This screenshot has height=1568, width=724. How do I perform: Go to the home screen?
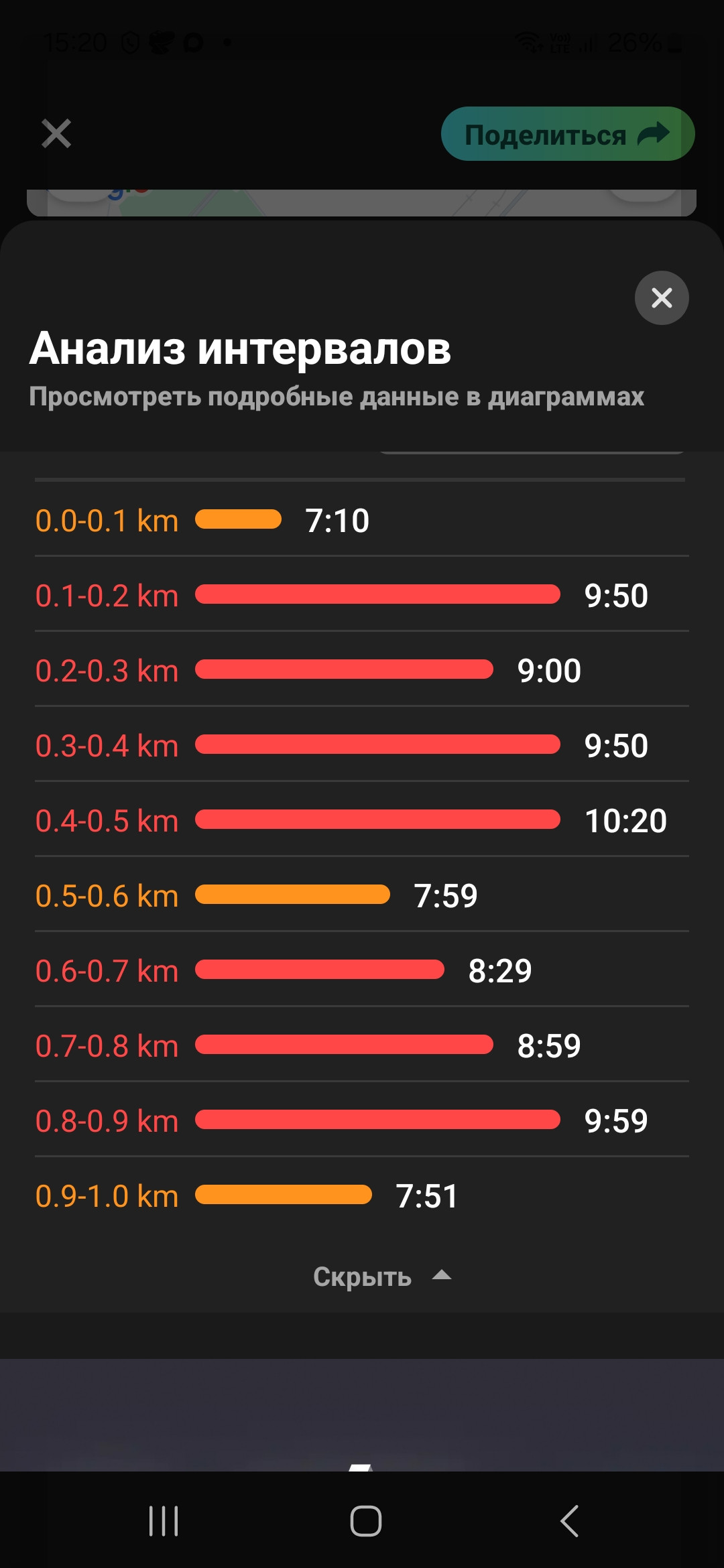[366, 1520]
